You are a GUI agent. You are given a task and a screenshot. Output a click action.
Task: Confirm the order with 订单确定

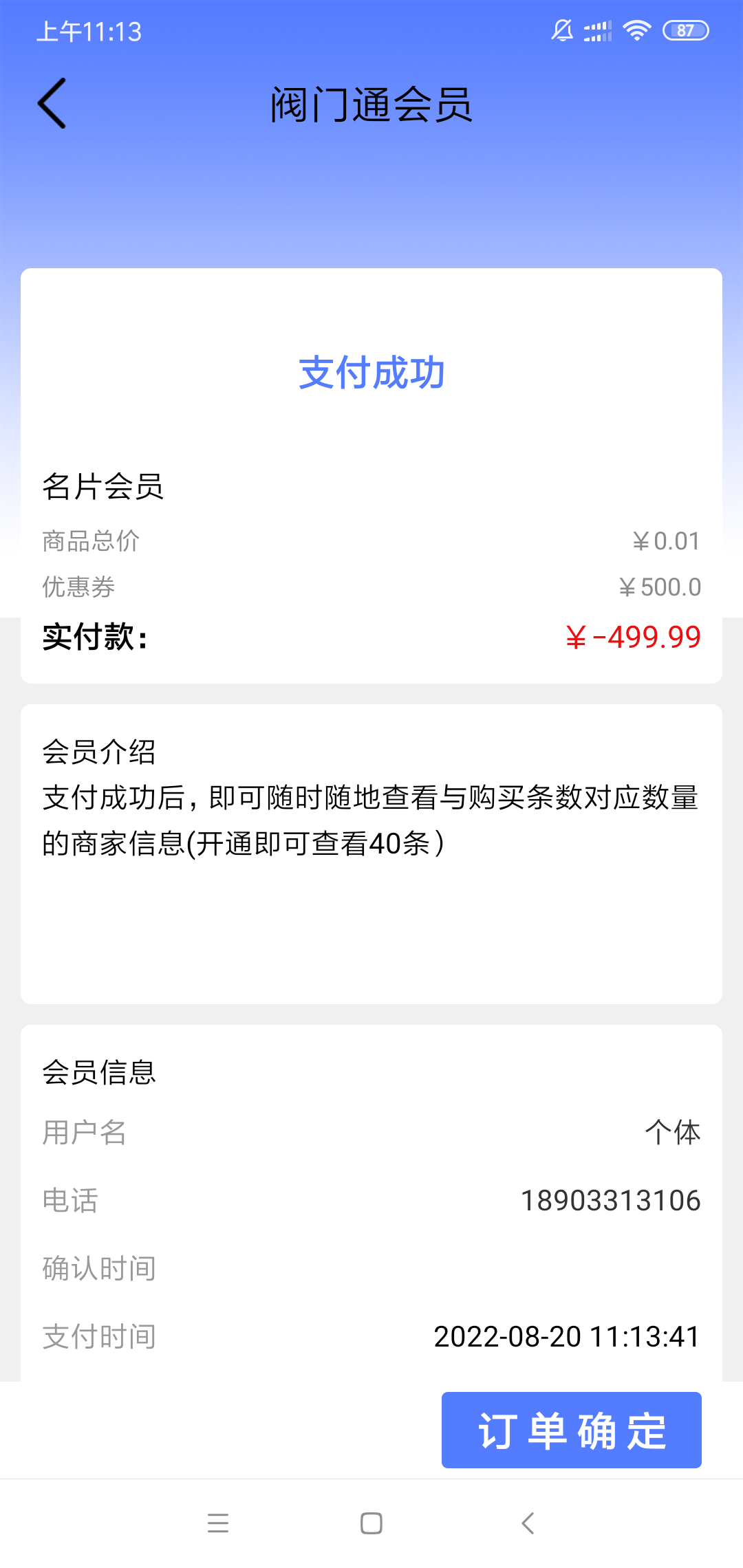coord(571,1430)
